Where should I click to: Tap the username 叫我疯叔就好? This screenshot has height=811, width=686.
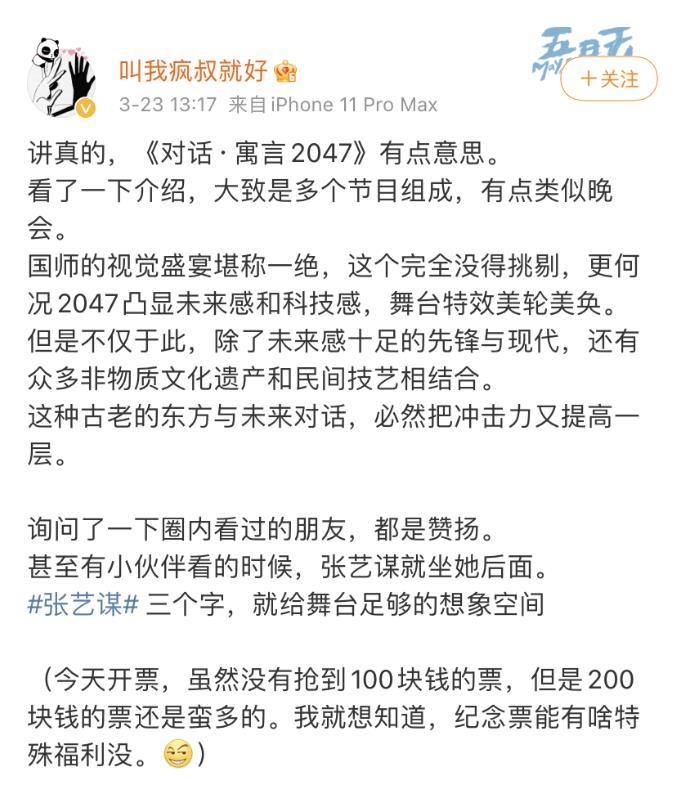click(x=193, y=71)
